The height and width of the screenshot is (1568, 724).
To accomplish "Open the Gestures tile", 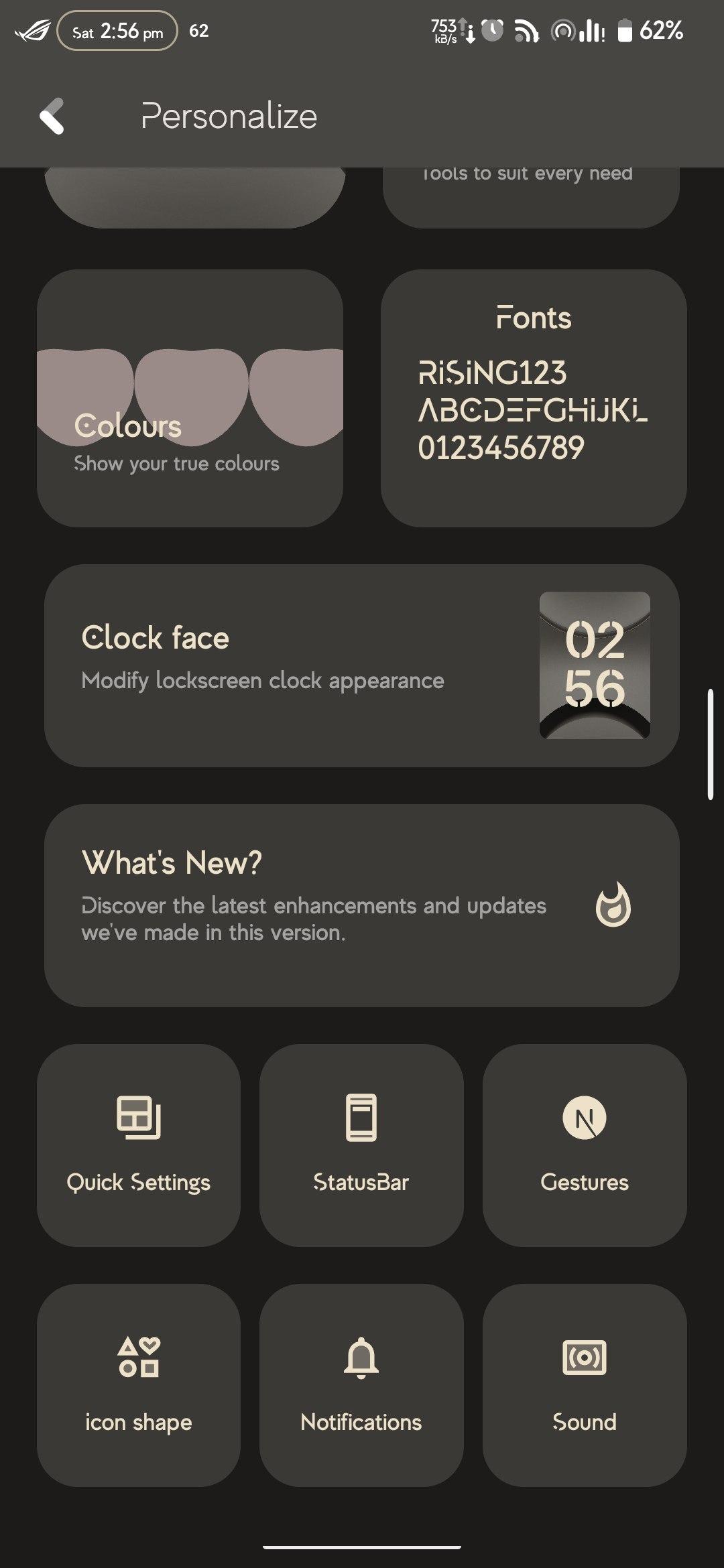I will [x=585, y=1145].
